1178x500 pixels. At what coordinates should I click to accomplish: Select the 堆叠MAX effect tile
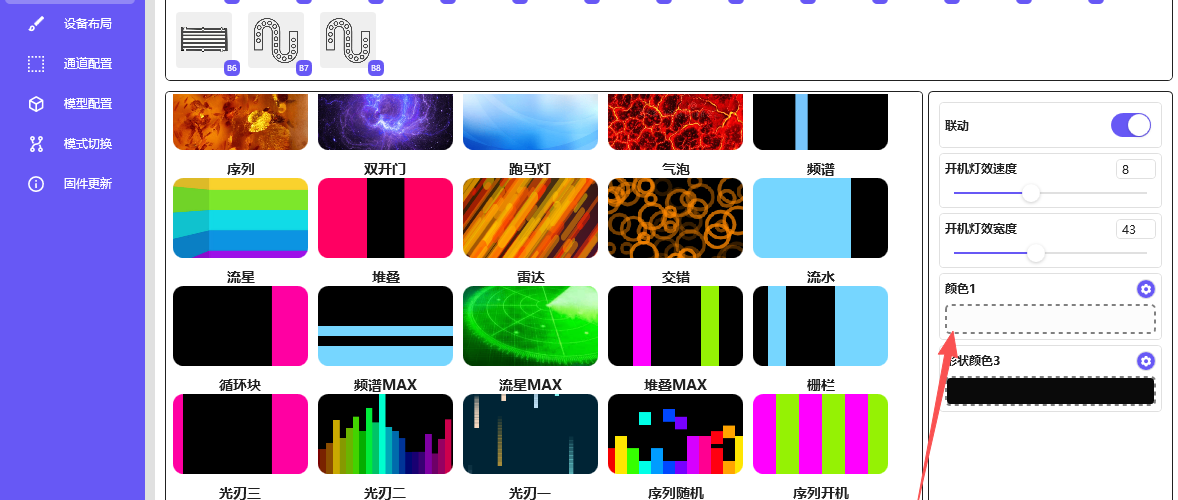[675, 434]
